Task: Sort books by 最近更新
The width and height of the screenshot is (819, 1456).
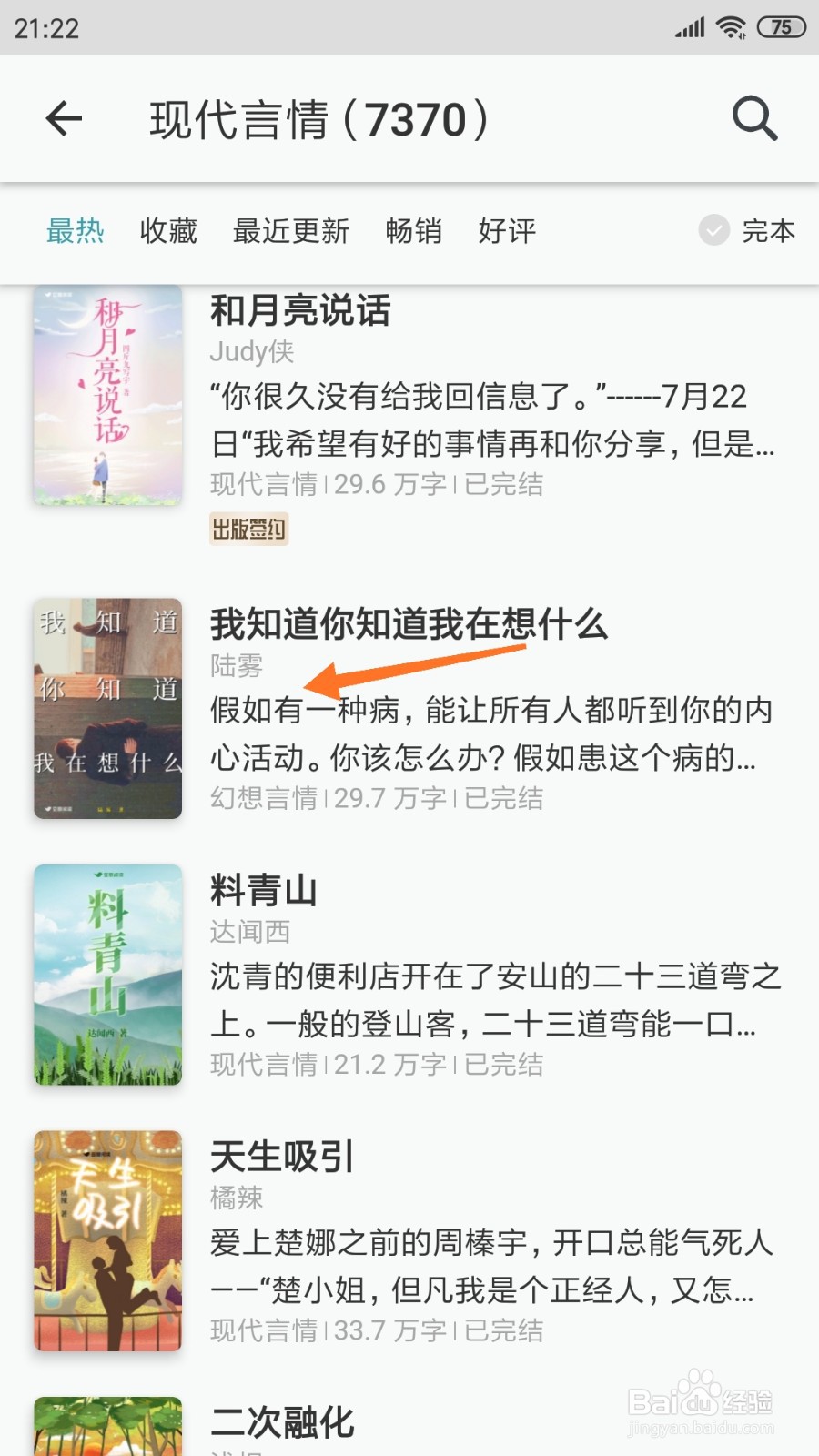Action: [x=291, y=231]
